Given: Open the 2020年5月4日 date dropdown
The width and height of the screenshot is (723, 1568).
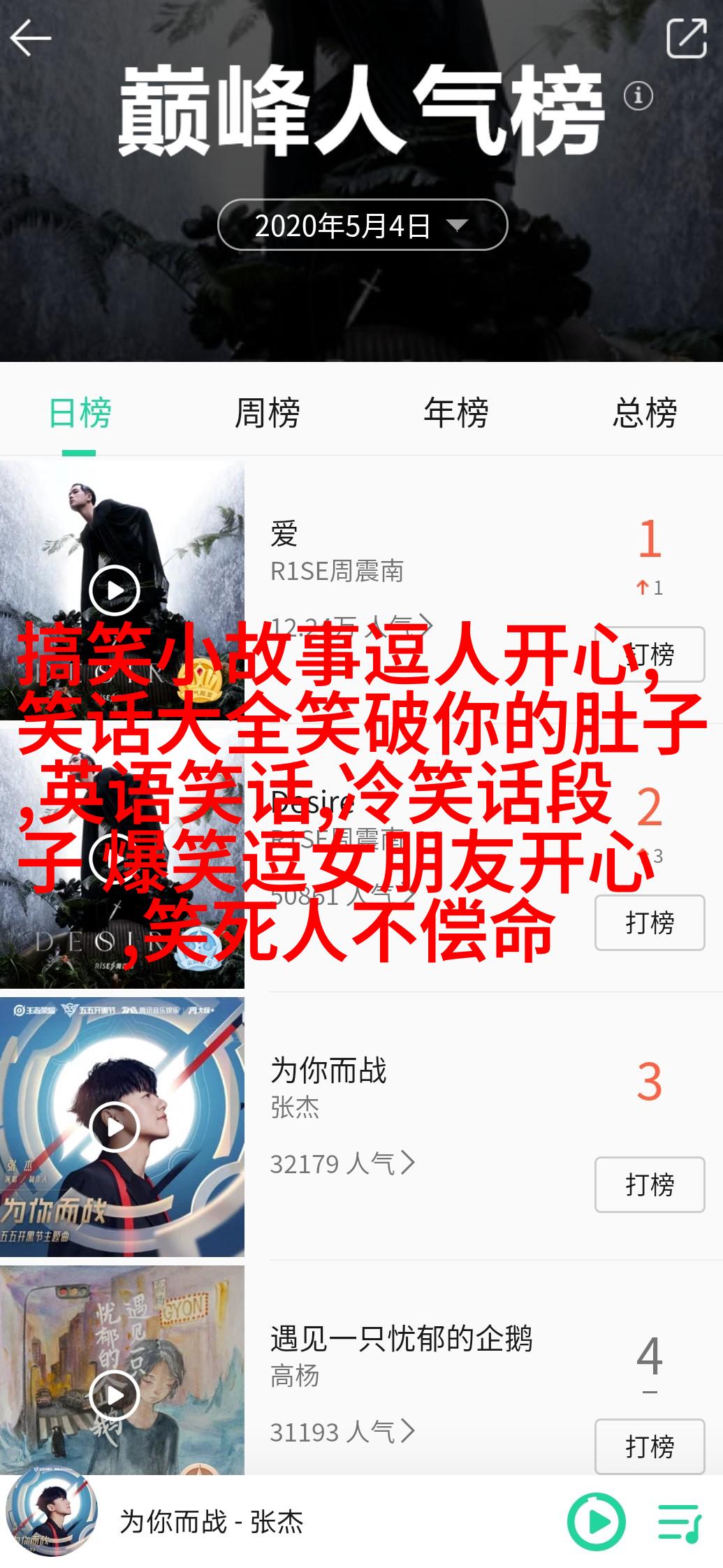Looking at the screenshot, I should (x=362, y=225).
